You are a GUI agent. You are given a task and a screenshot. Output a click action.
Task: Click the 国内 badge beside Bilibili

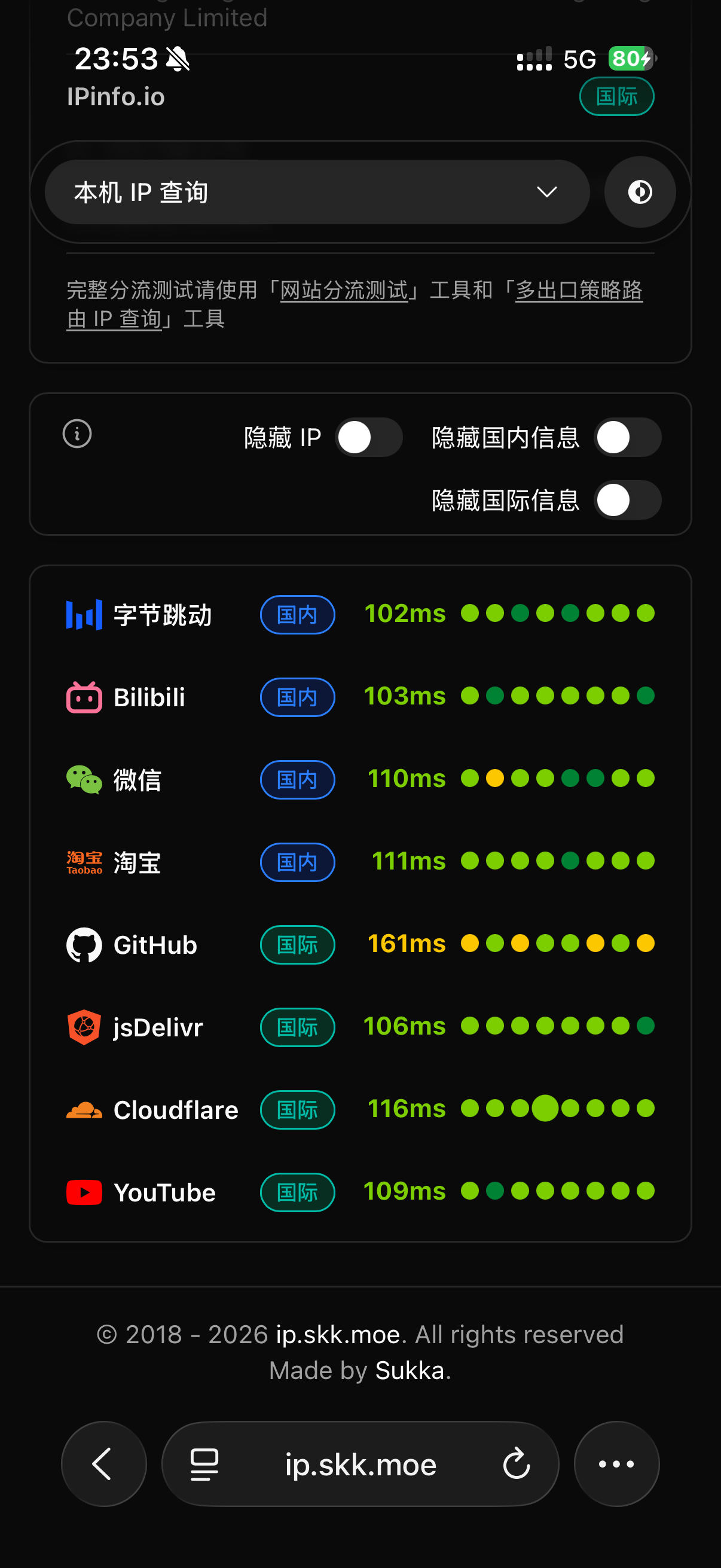[297, 697]
